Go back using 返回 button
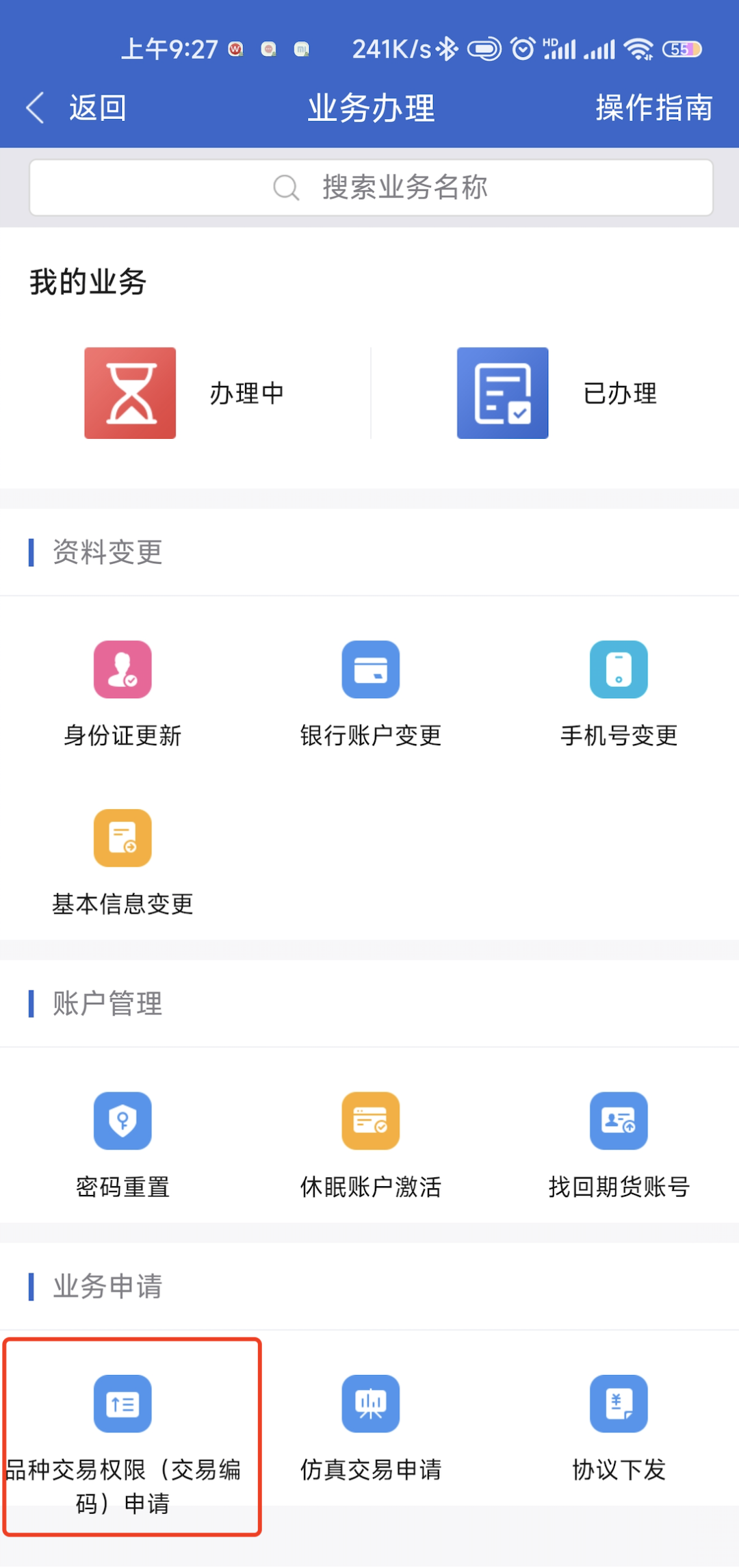Viewport: 739px width, 1568px height. click(x=77, y=108)
